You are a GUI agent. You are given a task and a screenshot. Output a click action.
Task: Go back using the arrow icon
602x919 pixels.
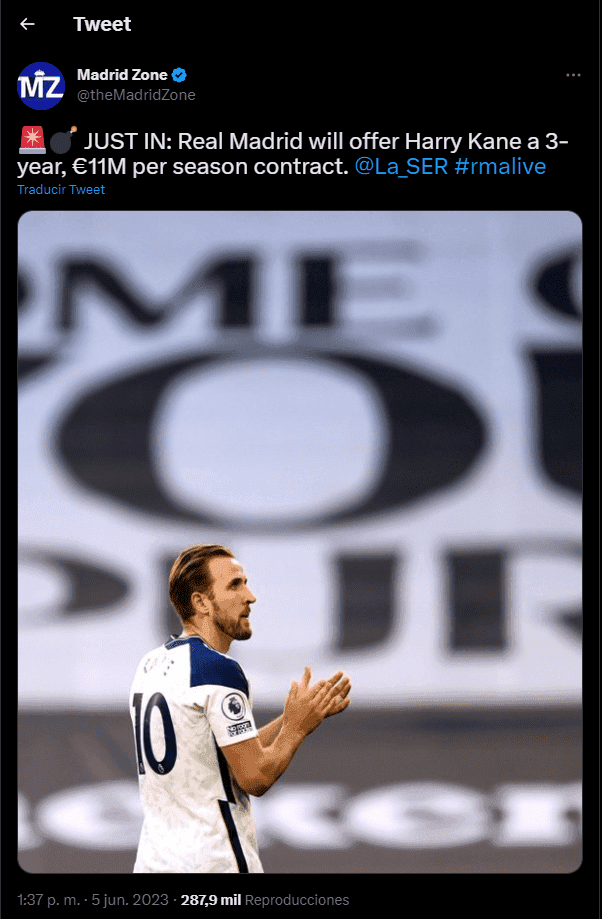(27, 24)
